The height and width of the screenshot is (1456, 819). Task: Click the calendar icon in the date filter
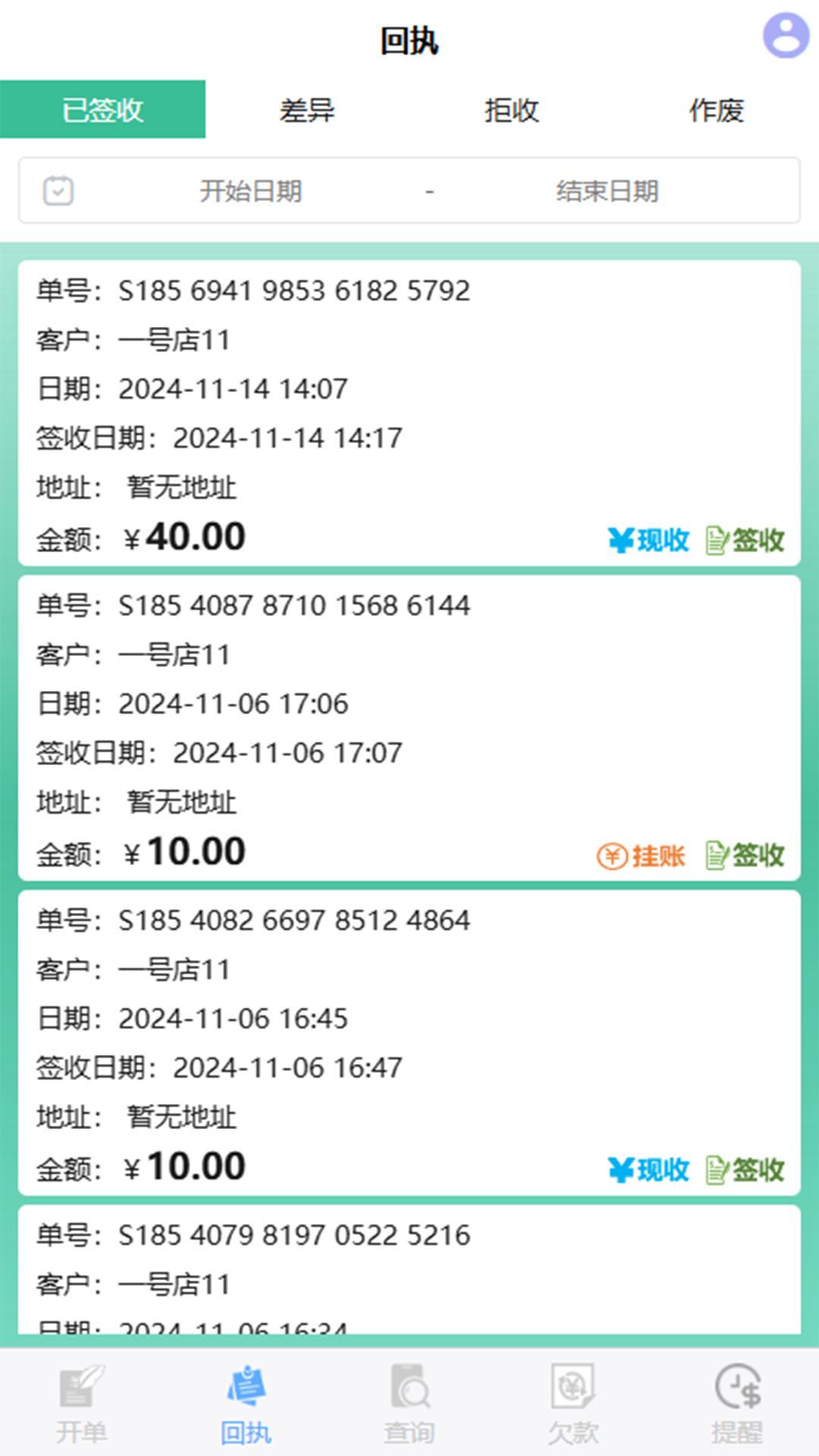pyautogui.click(x=59, y=191)
